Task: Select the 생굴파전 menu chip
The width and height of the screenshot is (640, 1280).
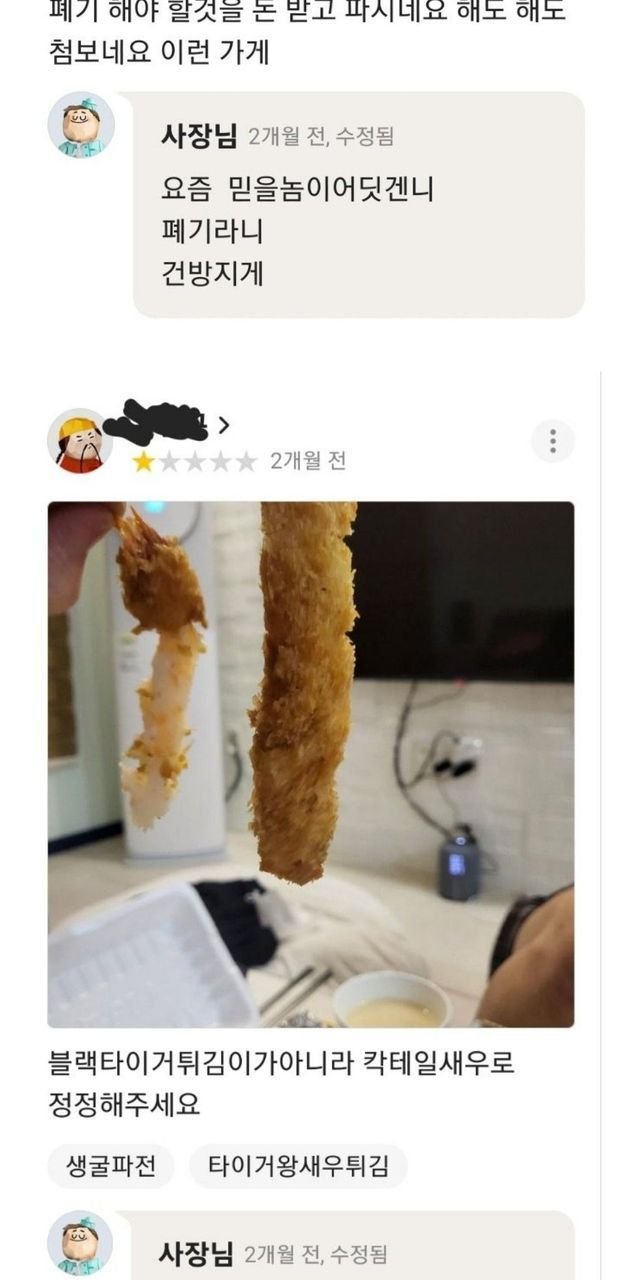Action: (111, 1166)
